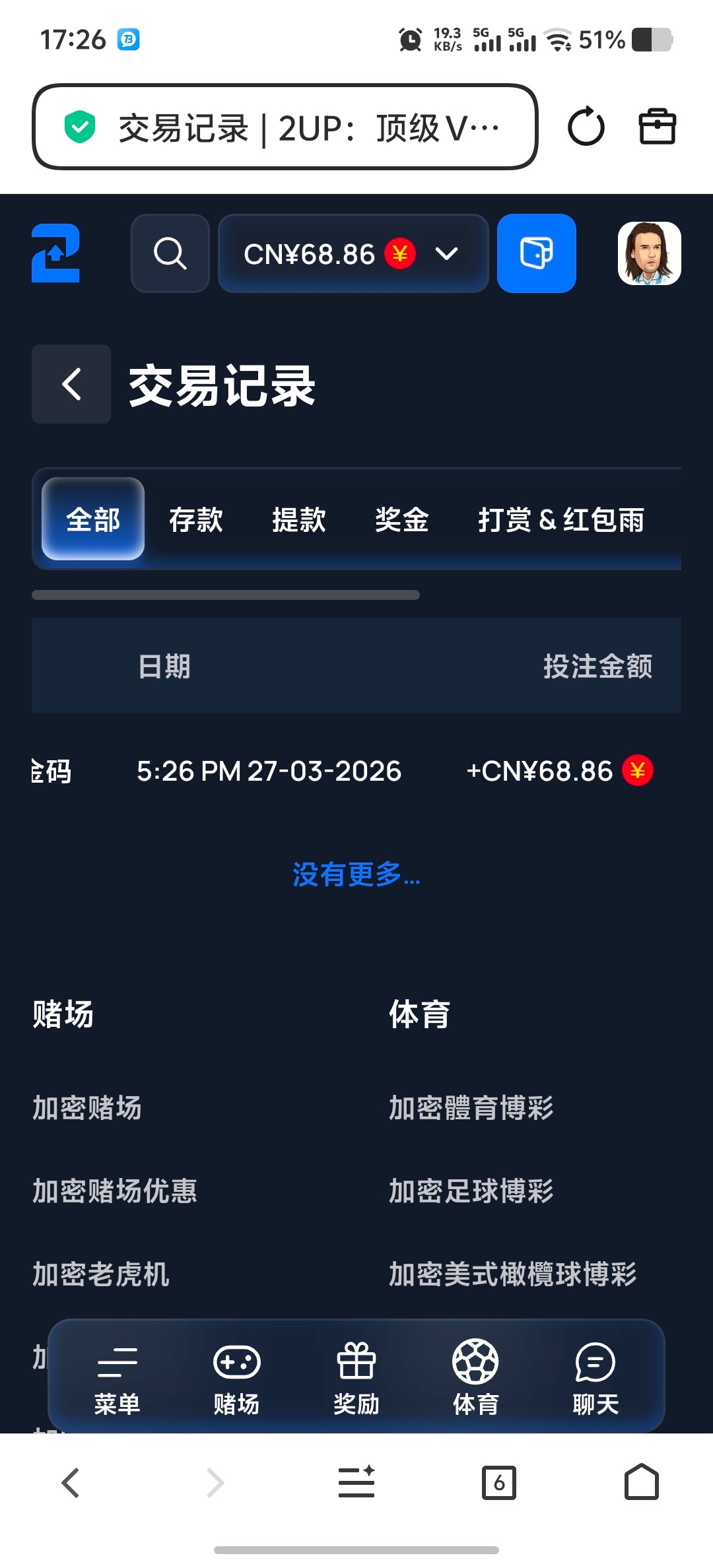Open the 加密赌场 link
Screen dimensions: 713x1568
point(87,1108)
